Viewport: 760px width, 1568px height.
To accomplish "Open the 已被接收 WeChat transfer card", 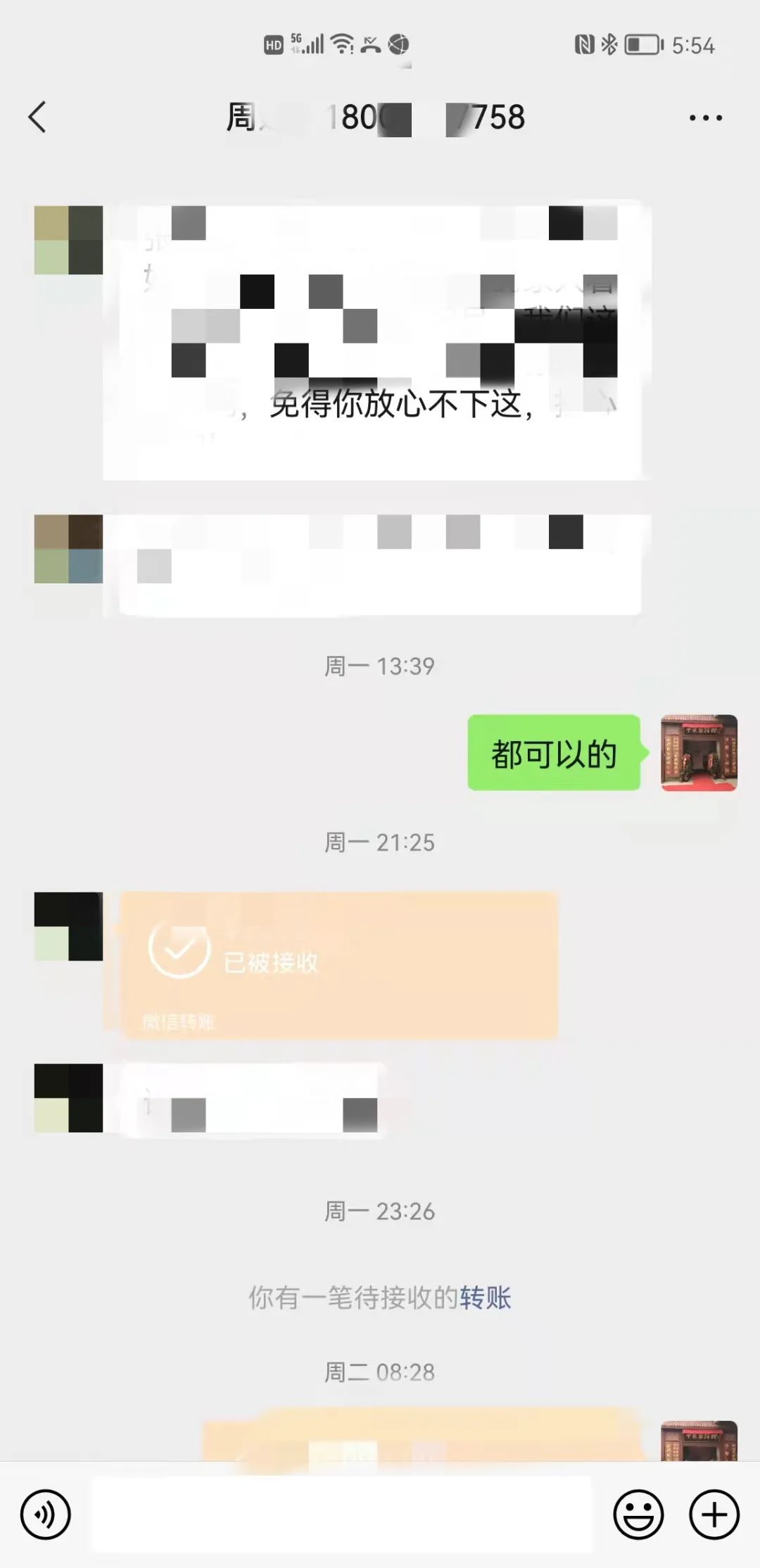I will pos(339,965).
